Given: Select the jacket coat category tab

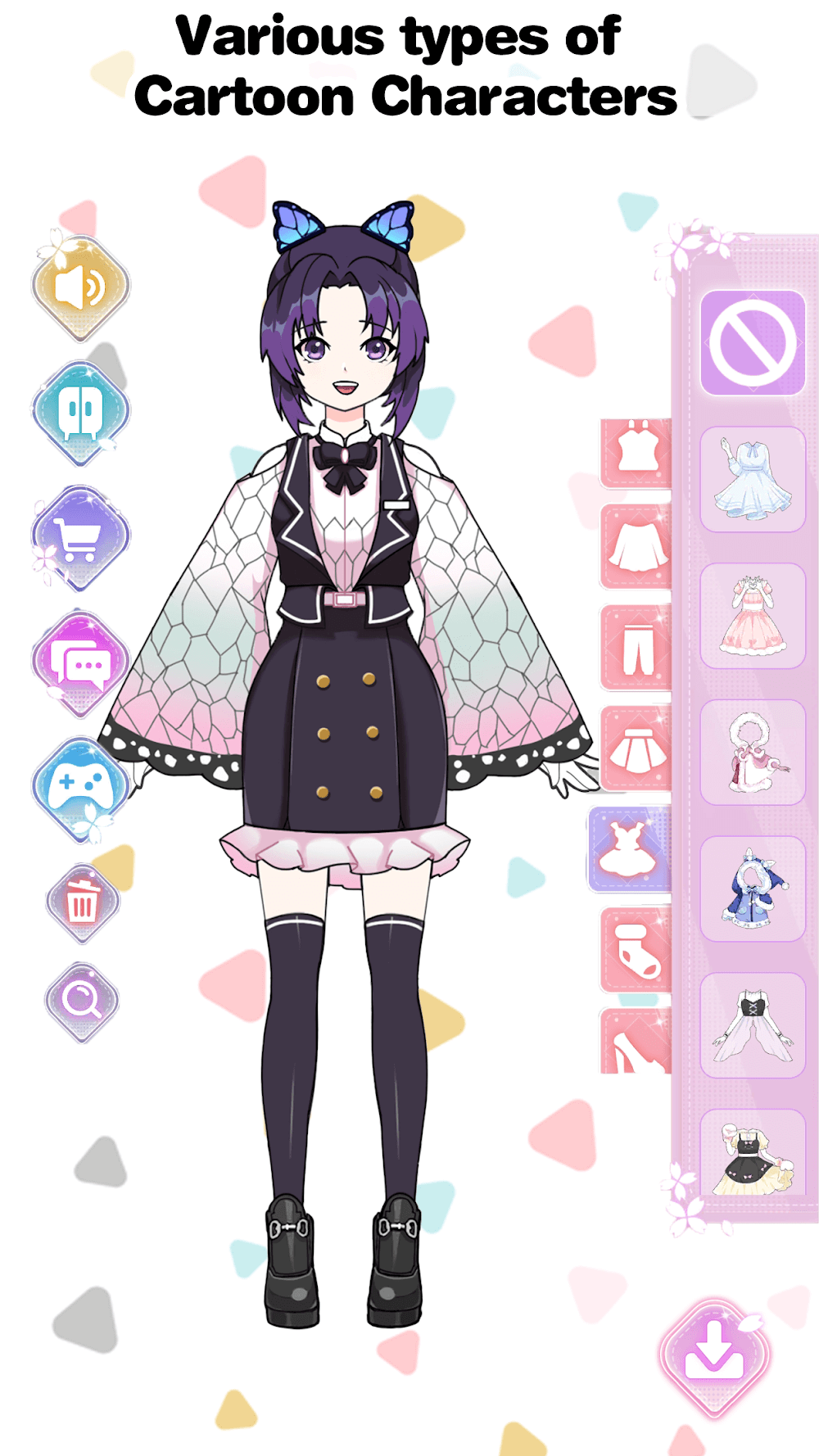Looking at the screenshot, I should [x=636, y=546].
